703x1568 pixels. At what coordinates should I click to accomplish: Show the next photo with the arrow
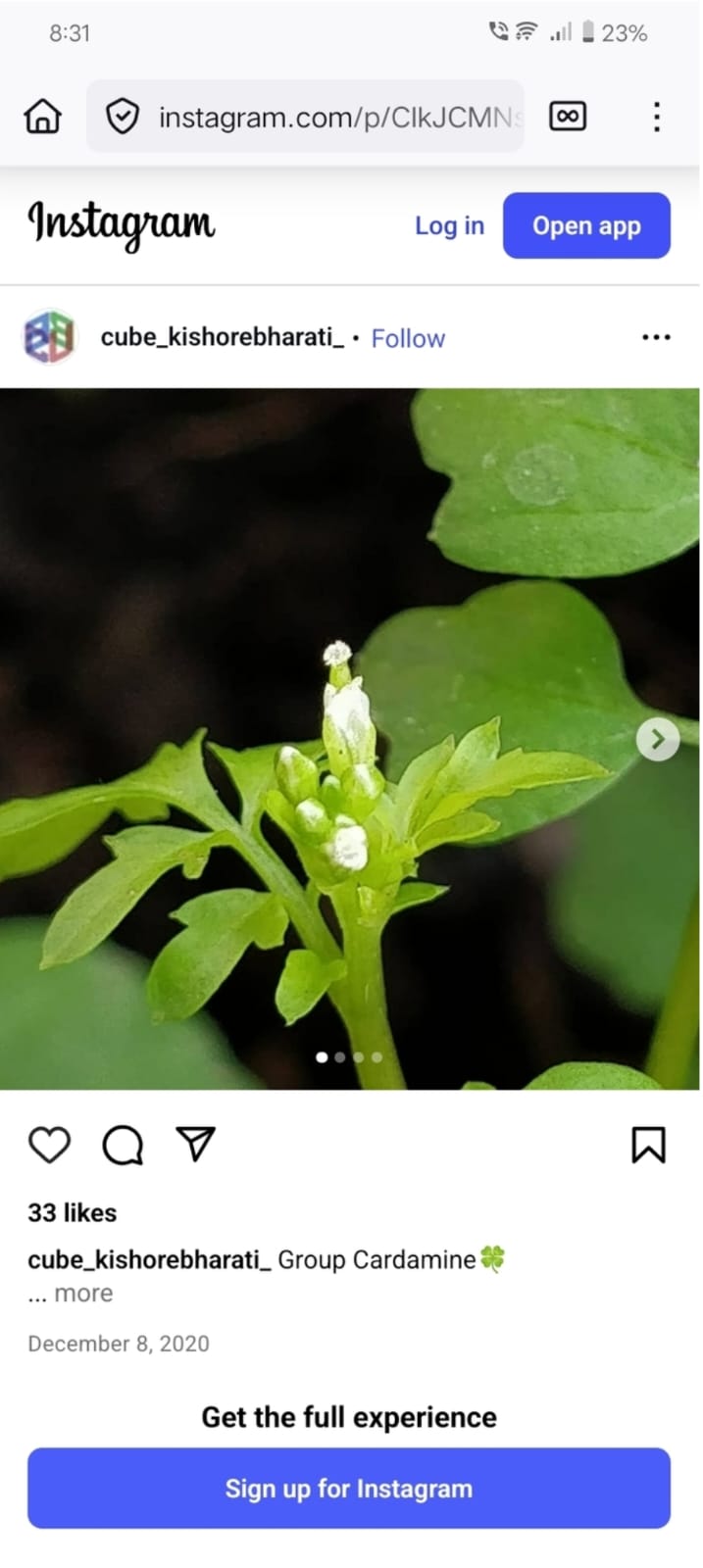657,740
